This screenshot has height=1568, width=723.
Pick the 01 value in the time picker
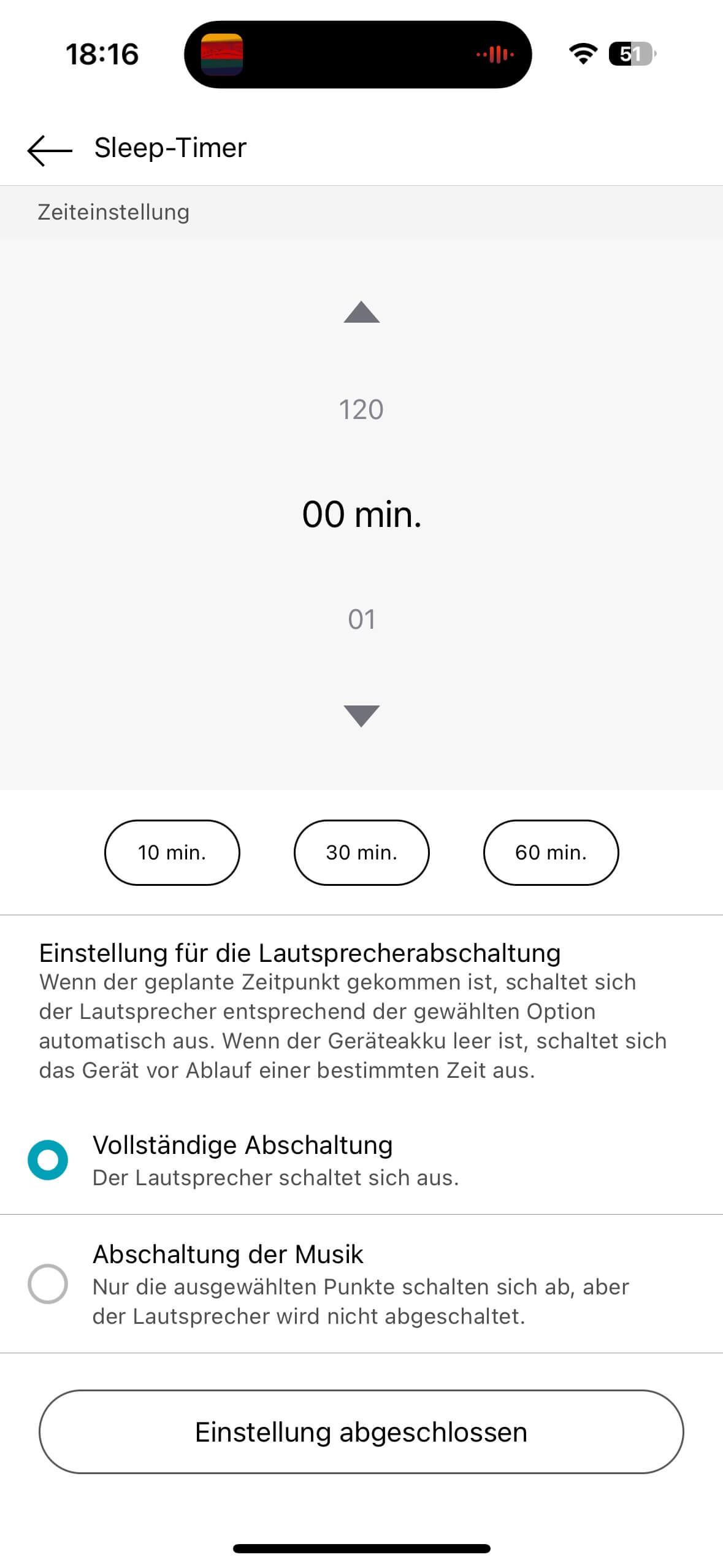pyautogui.click(x=361, y=619)
